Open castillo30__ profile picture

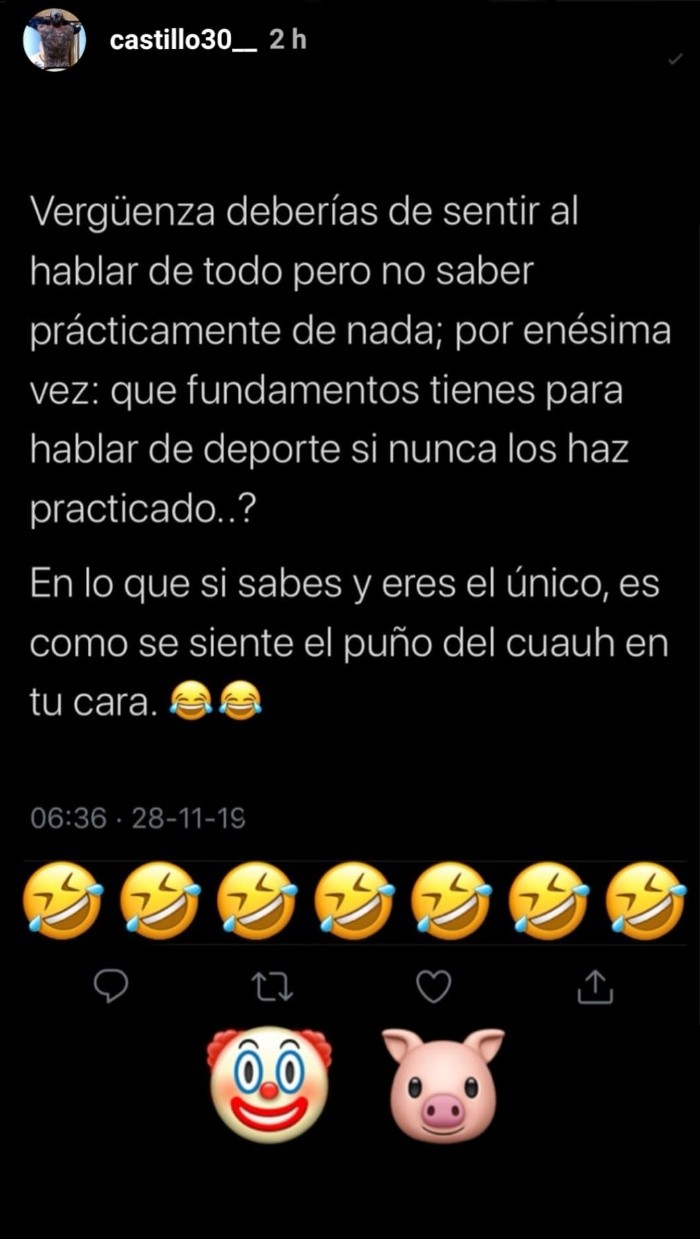(x=54, y=41)
